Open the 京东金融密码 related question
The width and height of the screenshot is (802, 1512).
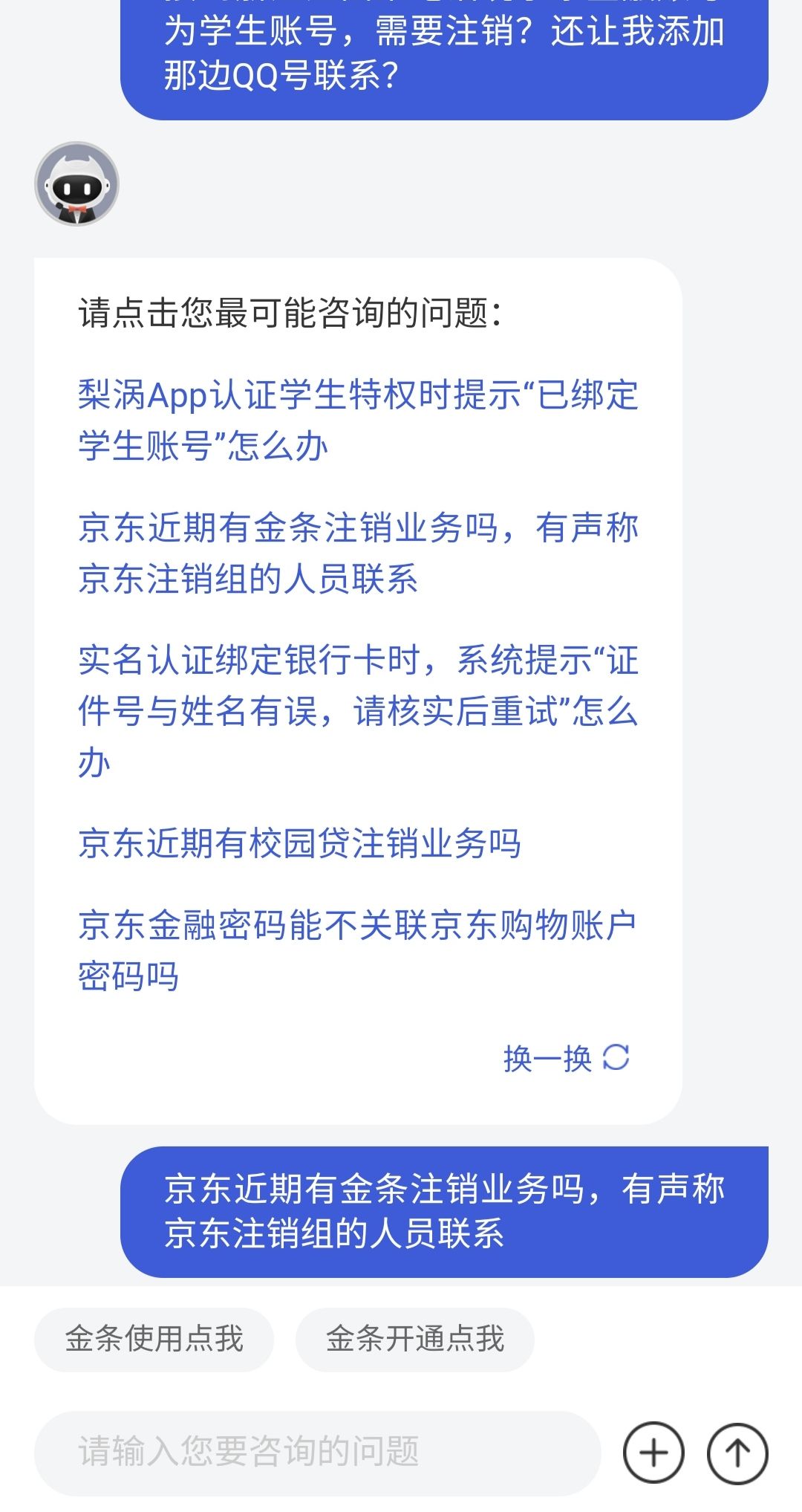[358, 950]
